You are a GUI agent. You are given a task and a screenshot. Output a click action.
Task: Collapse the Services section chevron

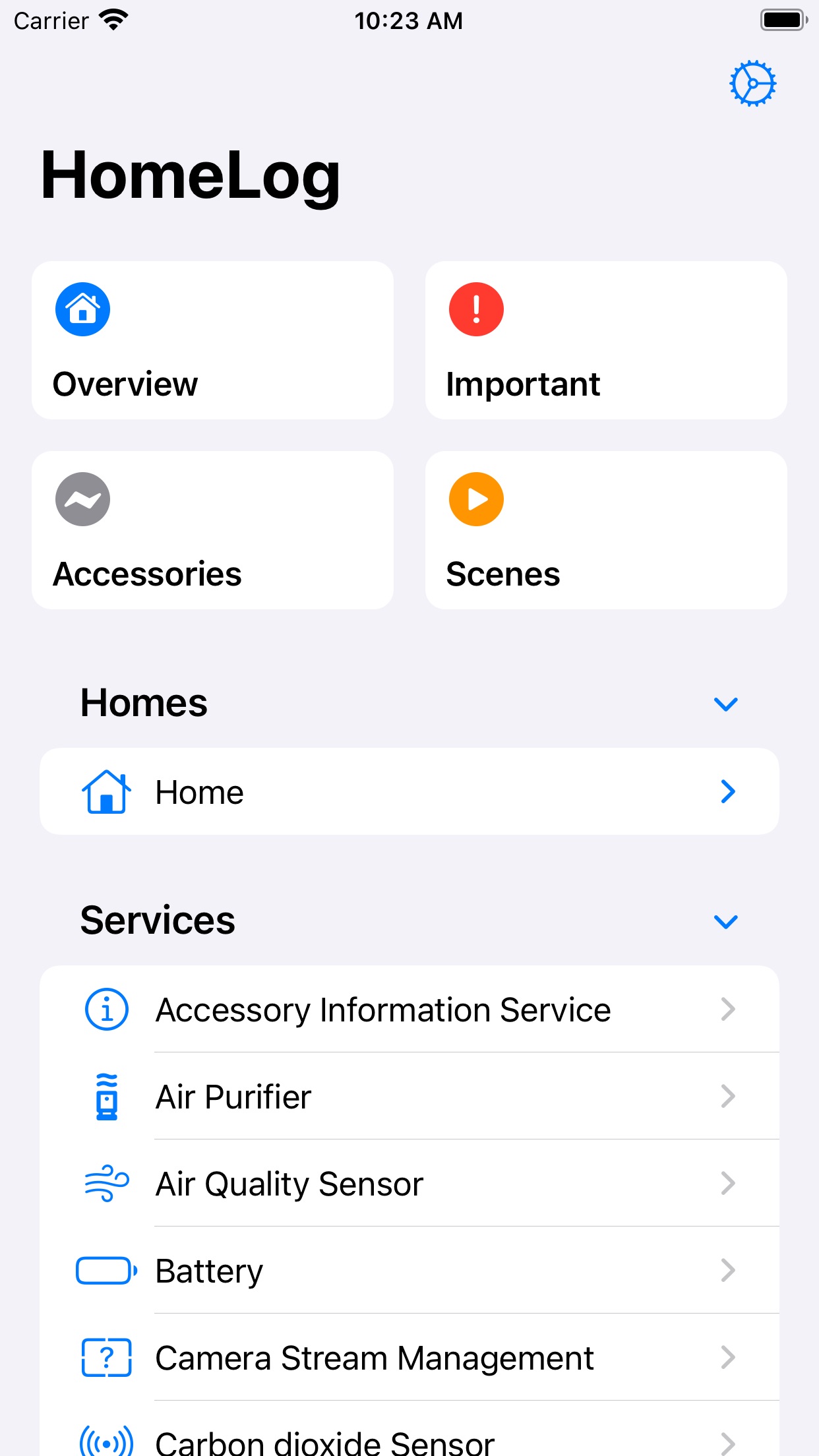725,921
